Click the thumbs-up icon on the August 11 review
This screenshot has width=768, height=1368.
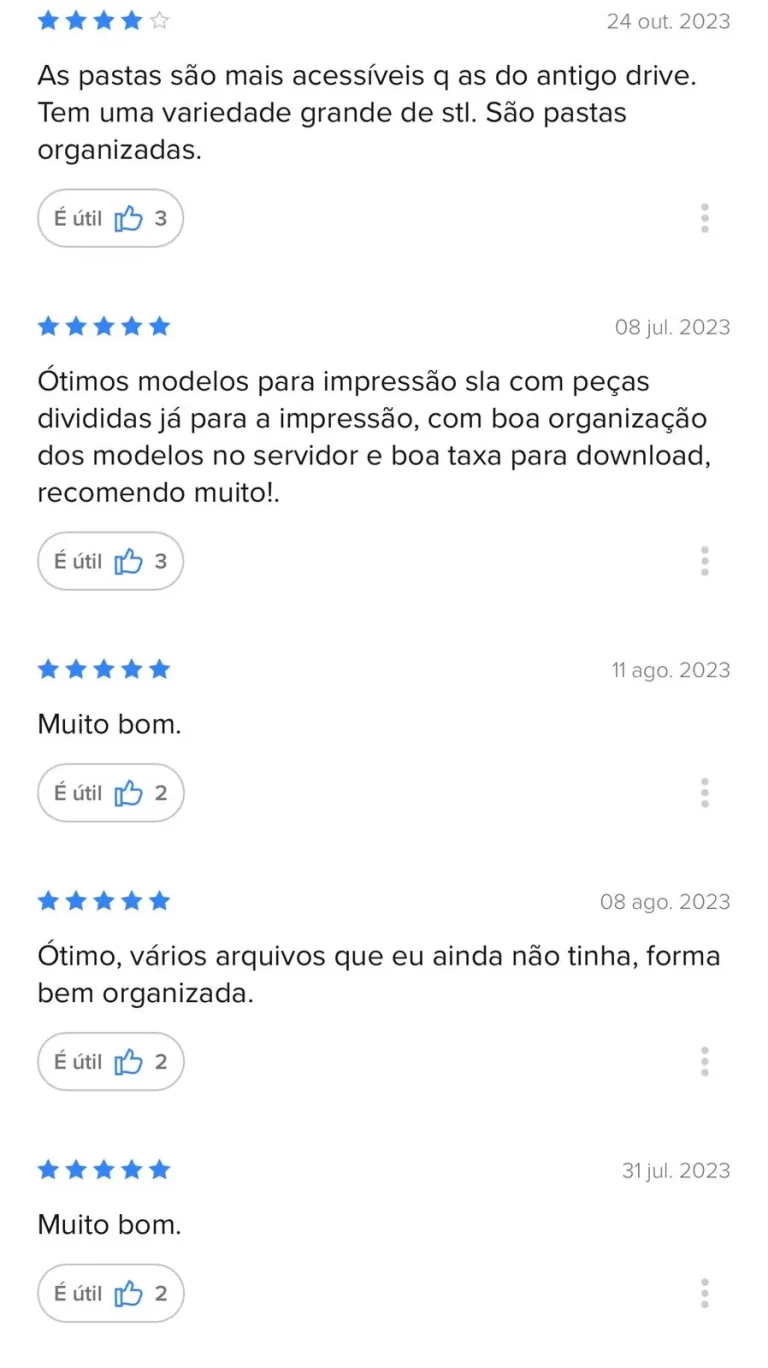click(x=127, y=792)
